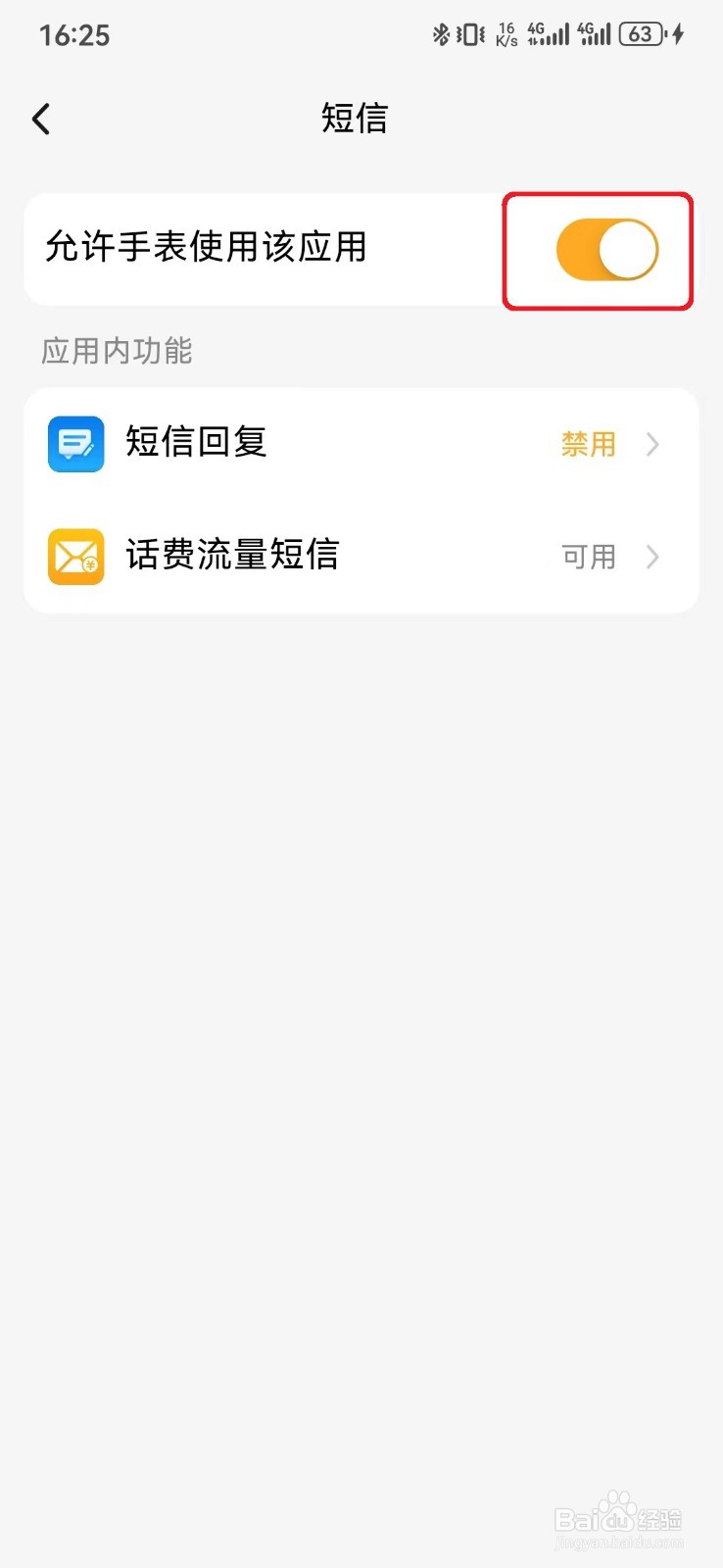Expand the 短信回复 settings chevron
723x1568 pixels.
click(651, 444)
